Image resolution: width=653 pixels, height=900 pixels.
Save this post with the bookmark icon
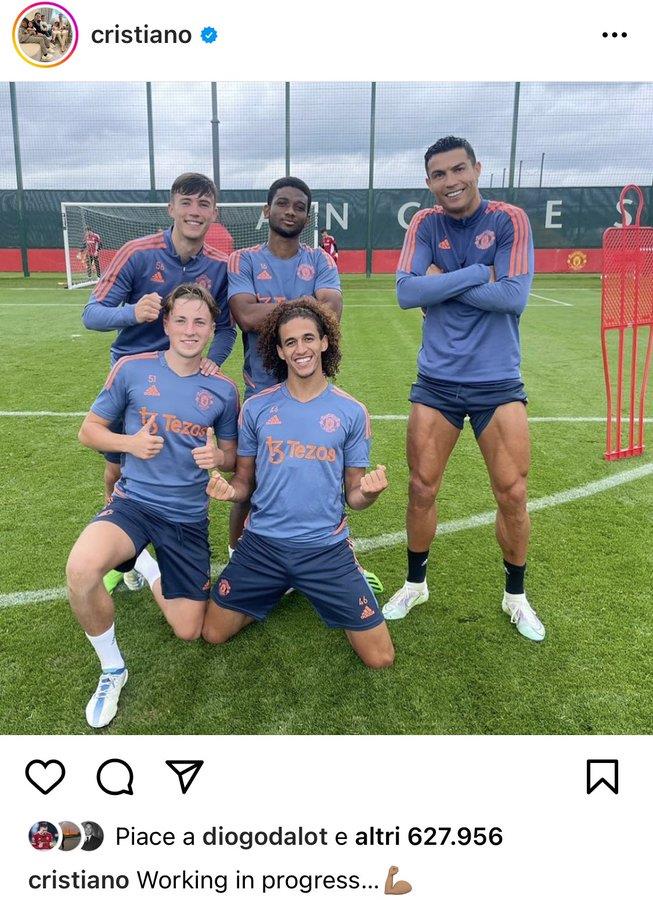[x=602, y=777]
